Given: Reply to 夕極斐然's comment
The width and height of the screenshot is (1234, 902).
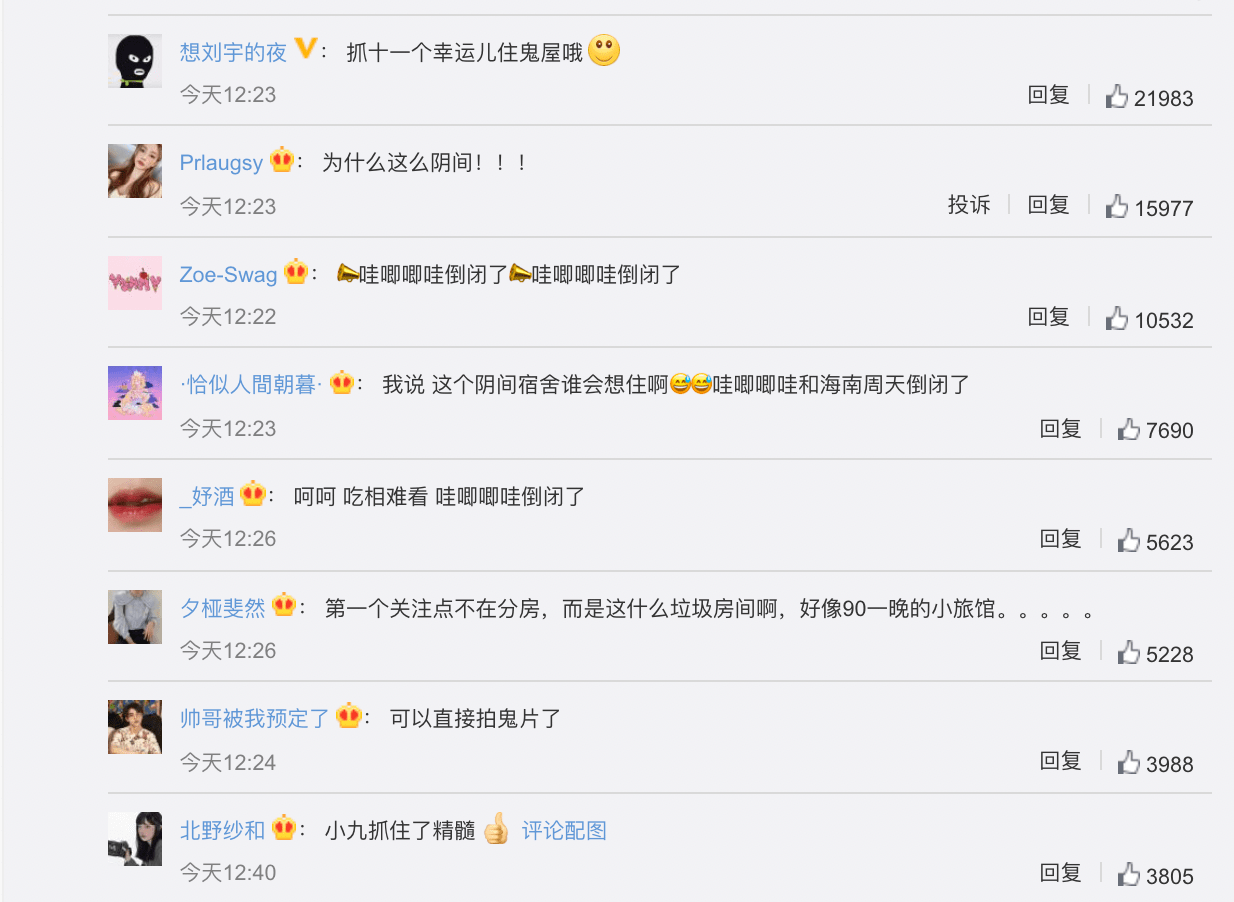Looking at the screenshot, I should tap(1060, 652).
